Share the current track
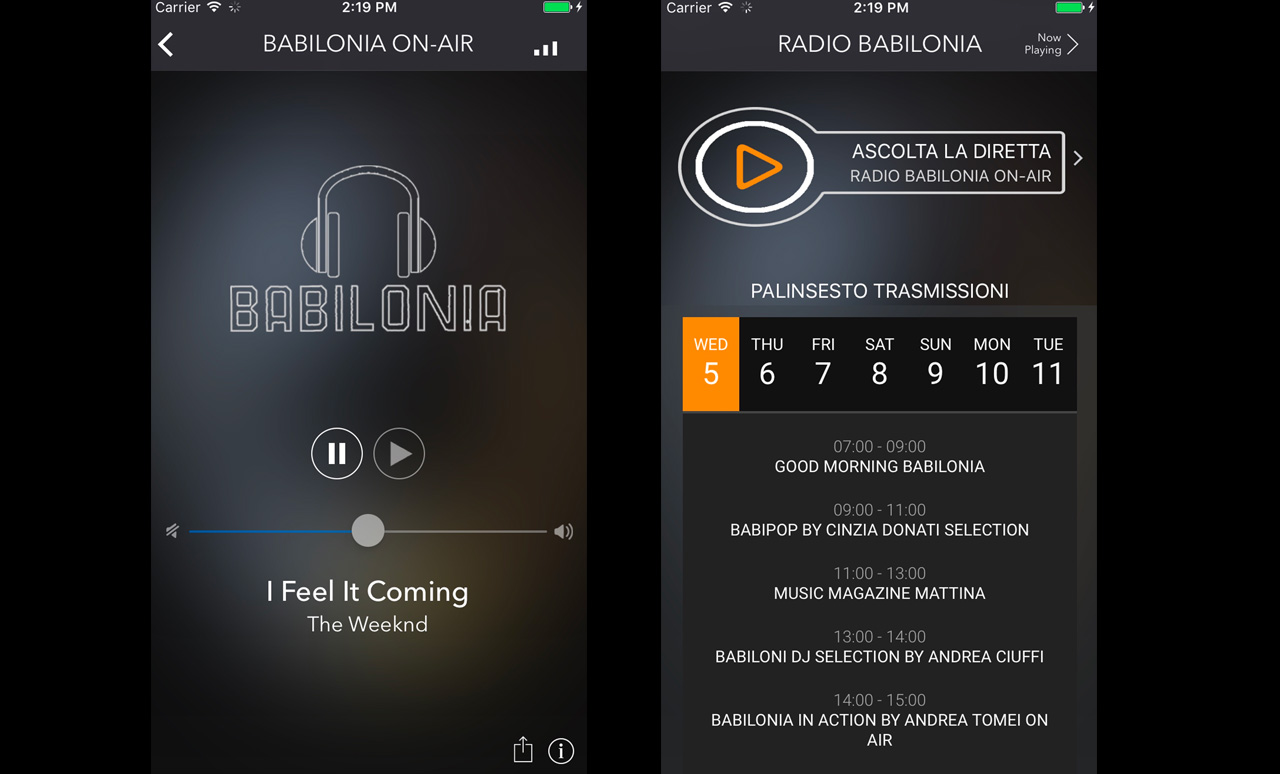Image resolution: width=1280 pixels, height=774 pixels. coord(523,750)
